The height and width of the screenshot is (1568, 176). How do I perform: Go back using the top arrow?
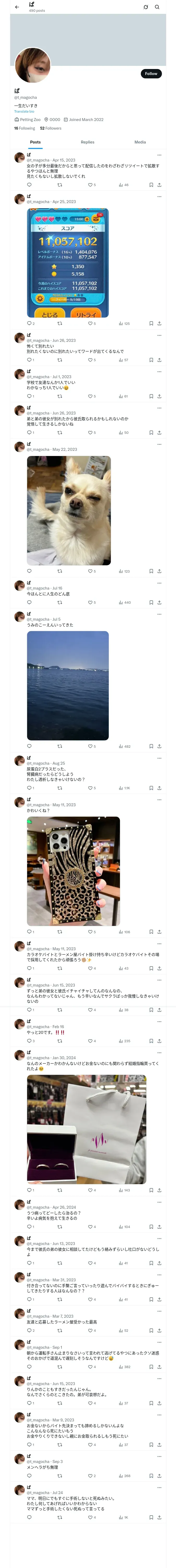(17, 7)
